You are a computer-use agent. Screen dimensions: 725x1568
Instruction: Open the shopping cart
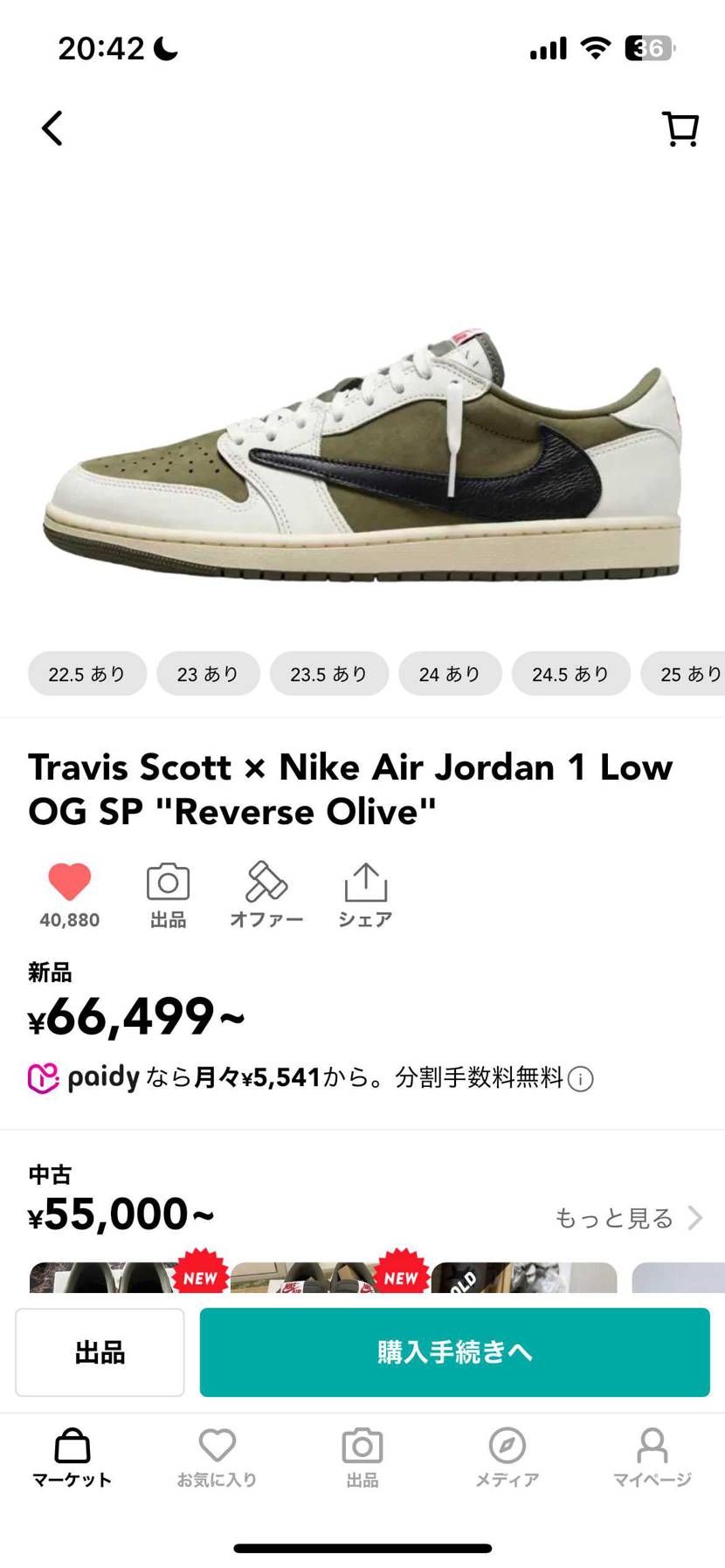[680, 127]
